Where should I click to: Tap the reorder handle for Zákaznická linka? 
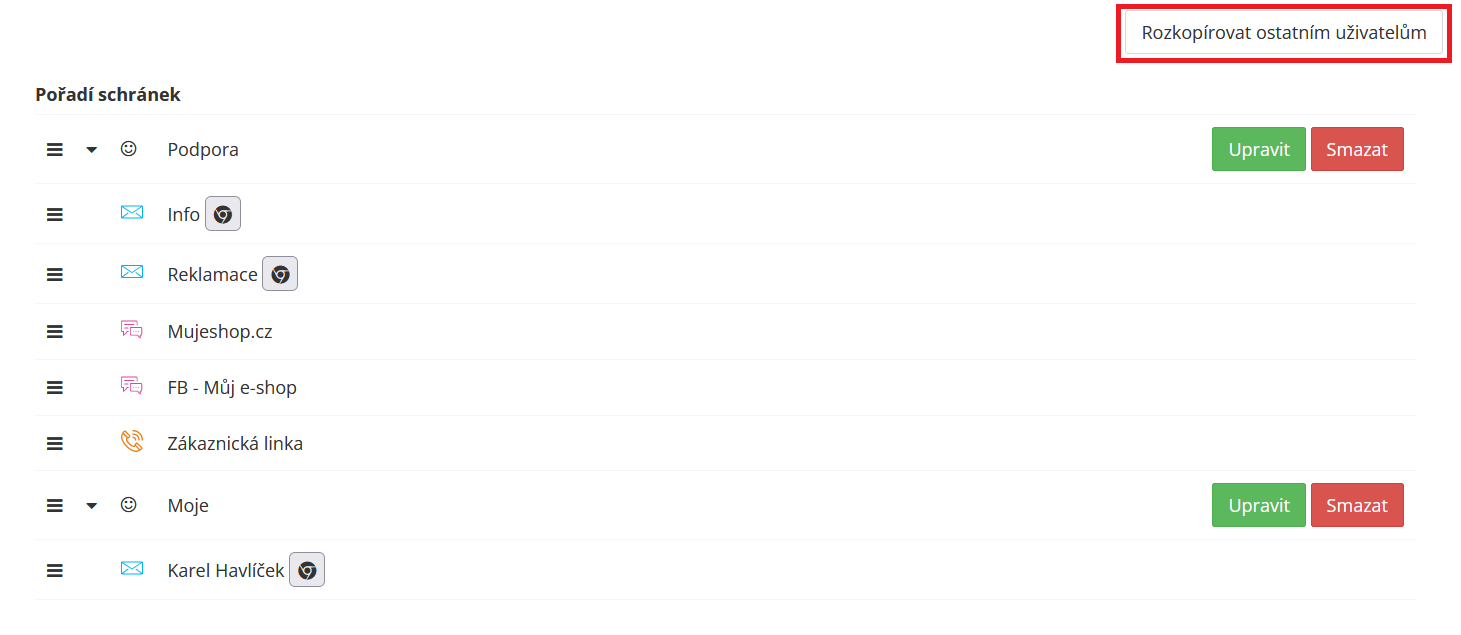[55, 443]
